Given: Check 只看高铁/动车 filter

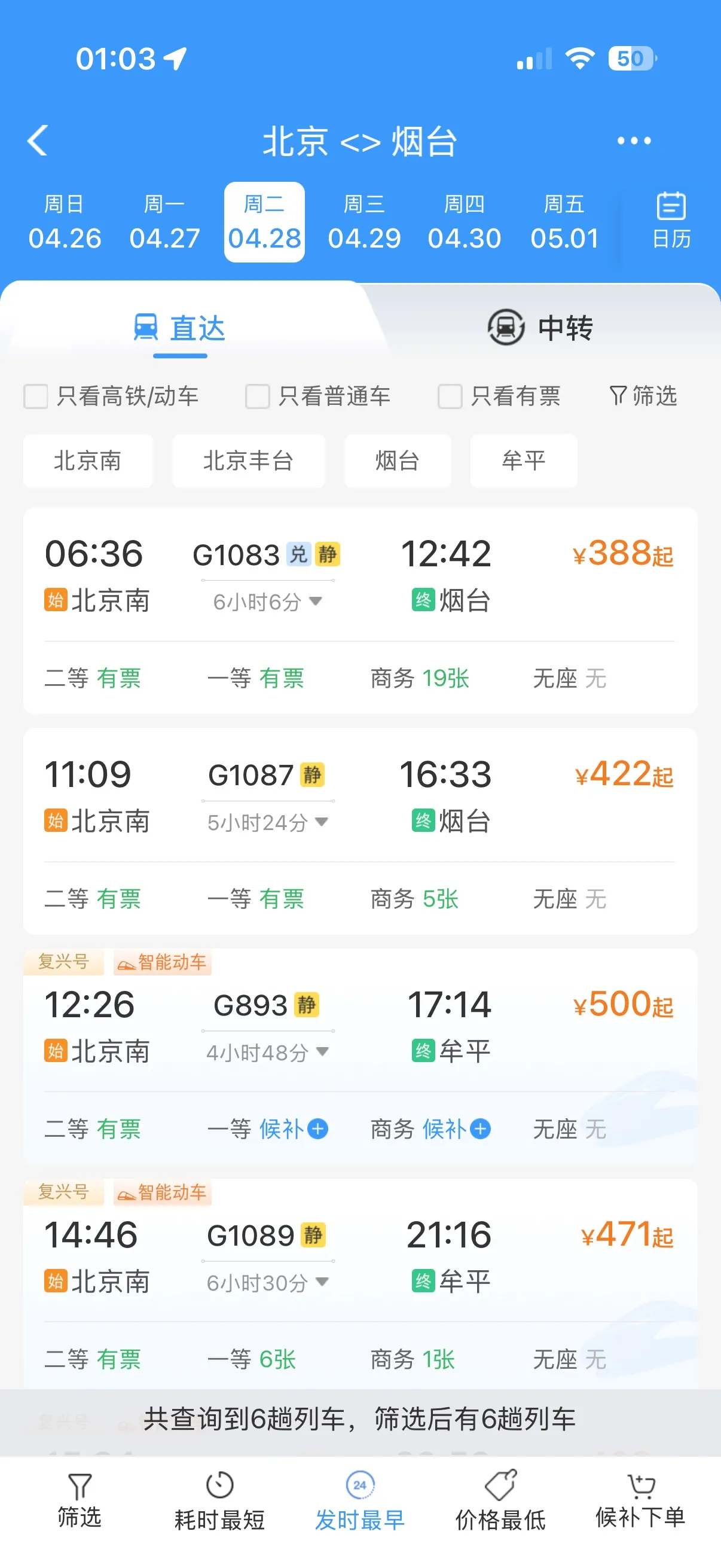Looking at the screenshot, I should click(36, 396).
